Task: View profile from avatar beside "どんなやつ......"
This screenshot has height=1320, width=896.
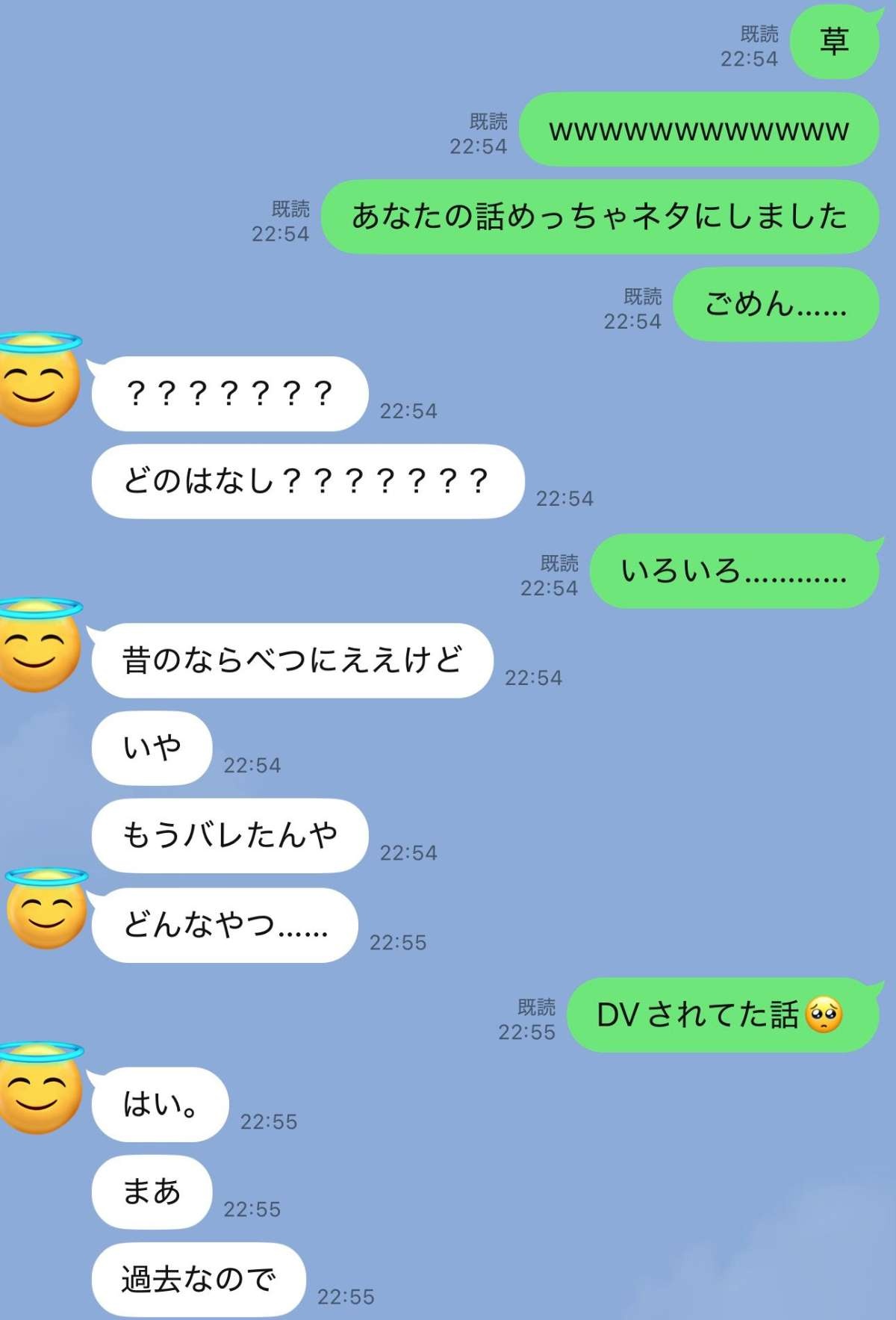Action: point(46,911)
